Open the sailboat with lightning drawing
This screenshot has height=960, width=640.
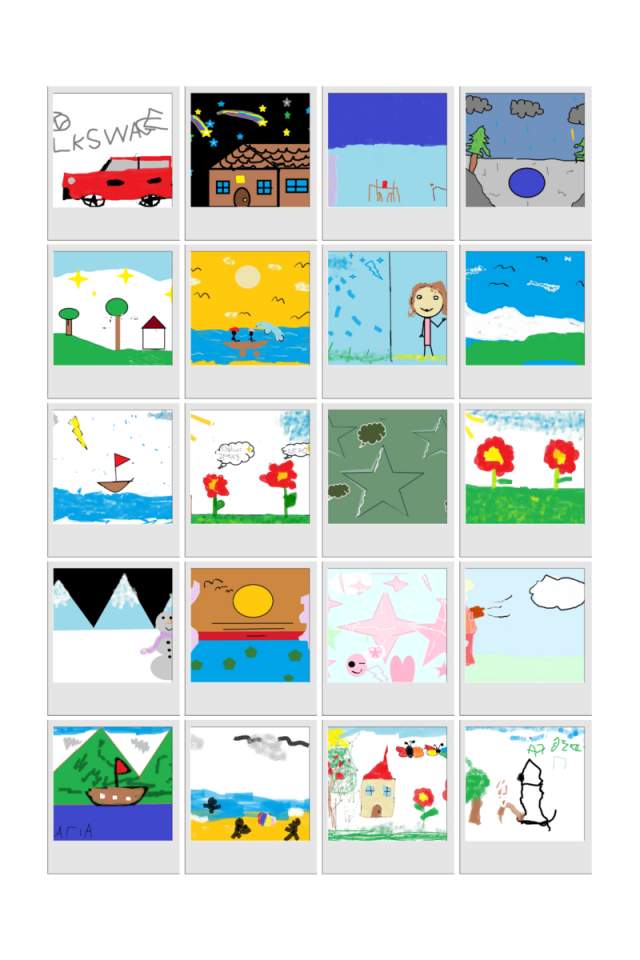coord(113,466)
